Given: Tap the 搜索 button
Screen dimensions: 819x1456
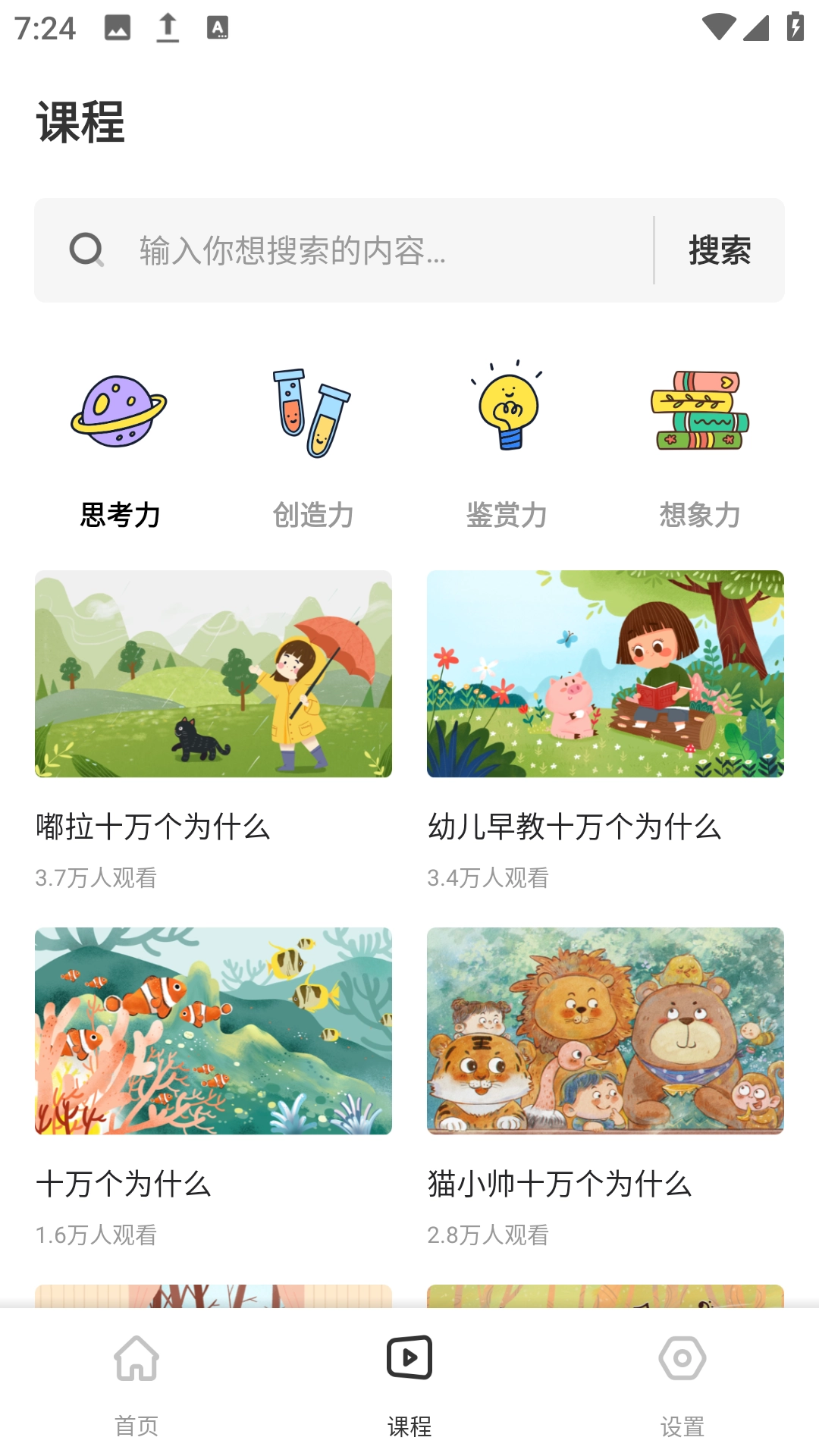Looking at the screenshot, I should coord(719,250).
